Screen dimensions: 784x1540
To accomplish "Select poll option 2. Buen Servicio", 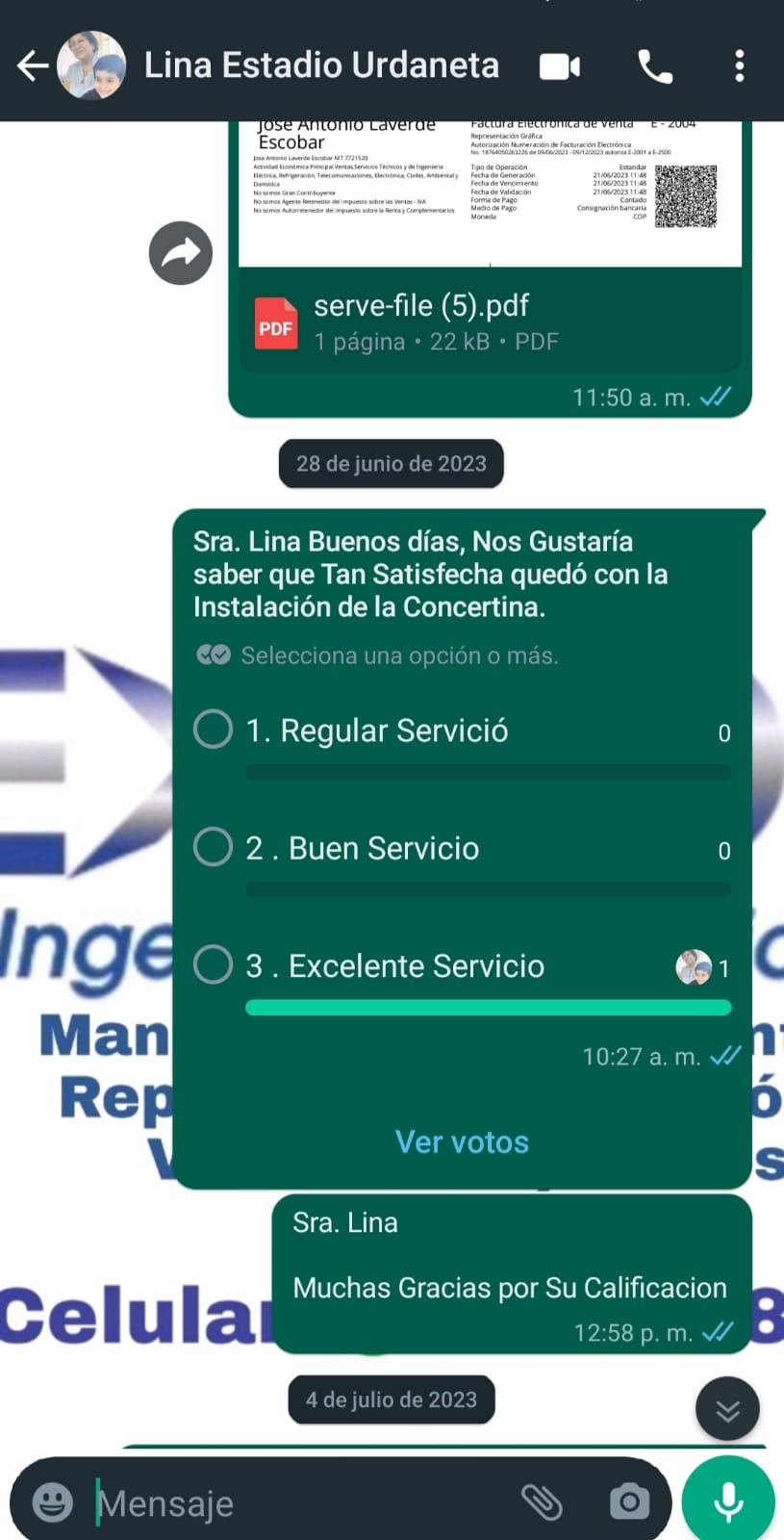I will click(x=213, y=847).
